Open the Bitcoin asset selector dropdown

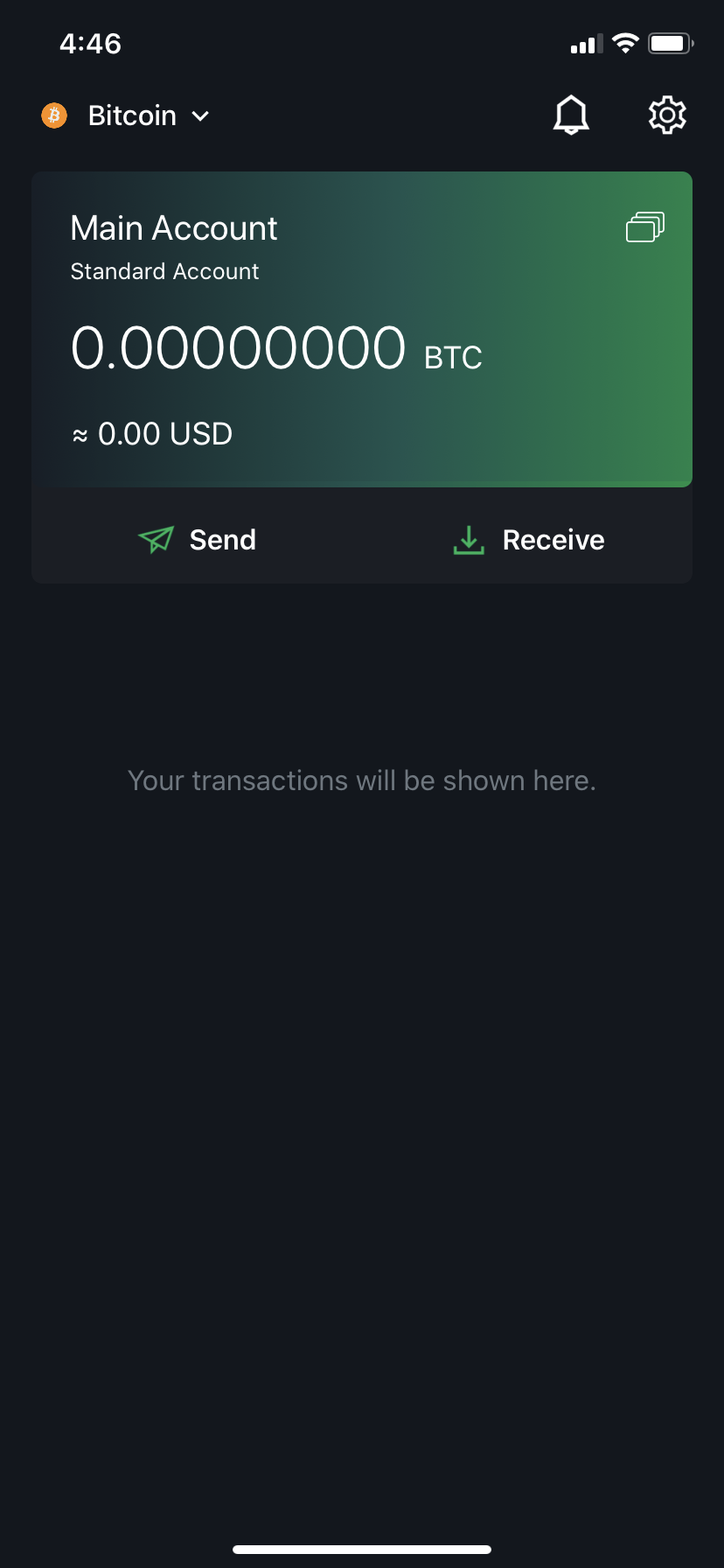pos(131,115)
